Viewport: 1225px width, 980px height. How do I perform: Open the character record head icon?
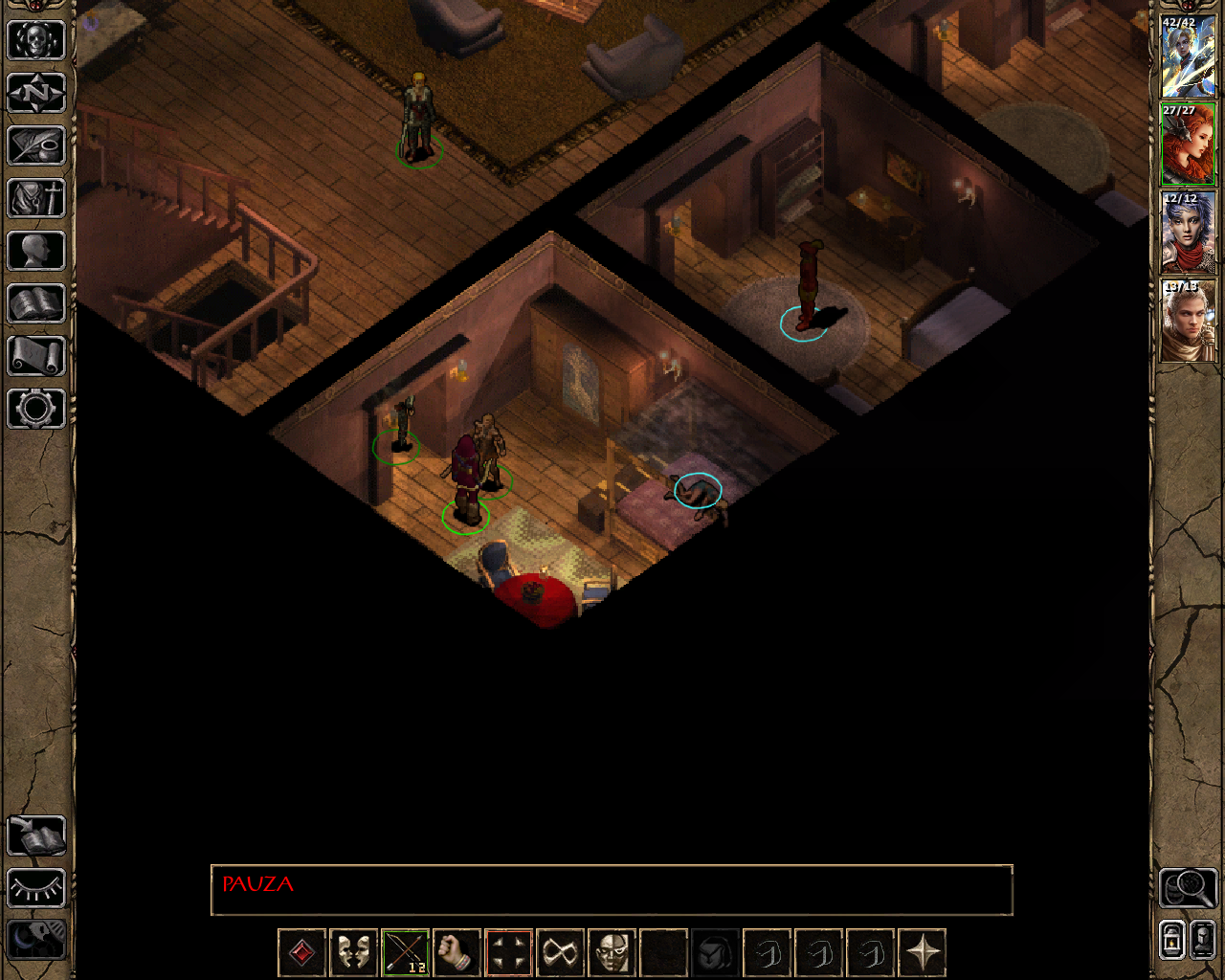(x=36, y=251)
